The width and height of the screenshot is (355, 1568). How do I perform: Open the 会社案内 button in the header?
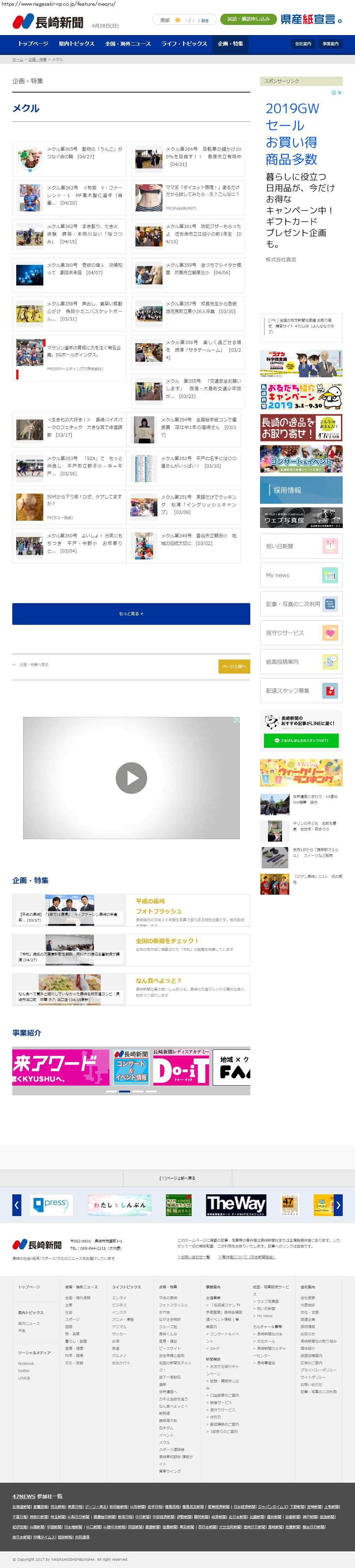click(303, 44)
